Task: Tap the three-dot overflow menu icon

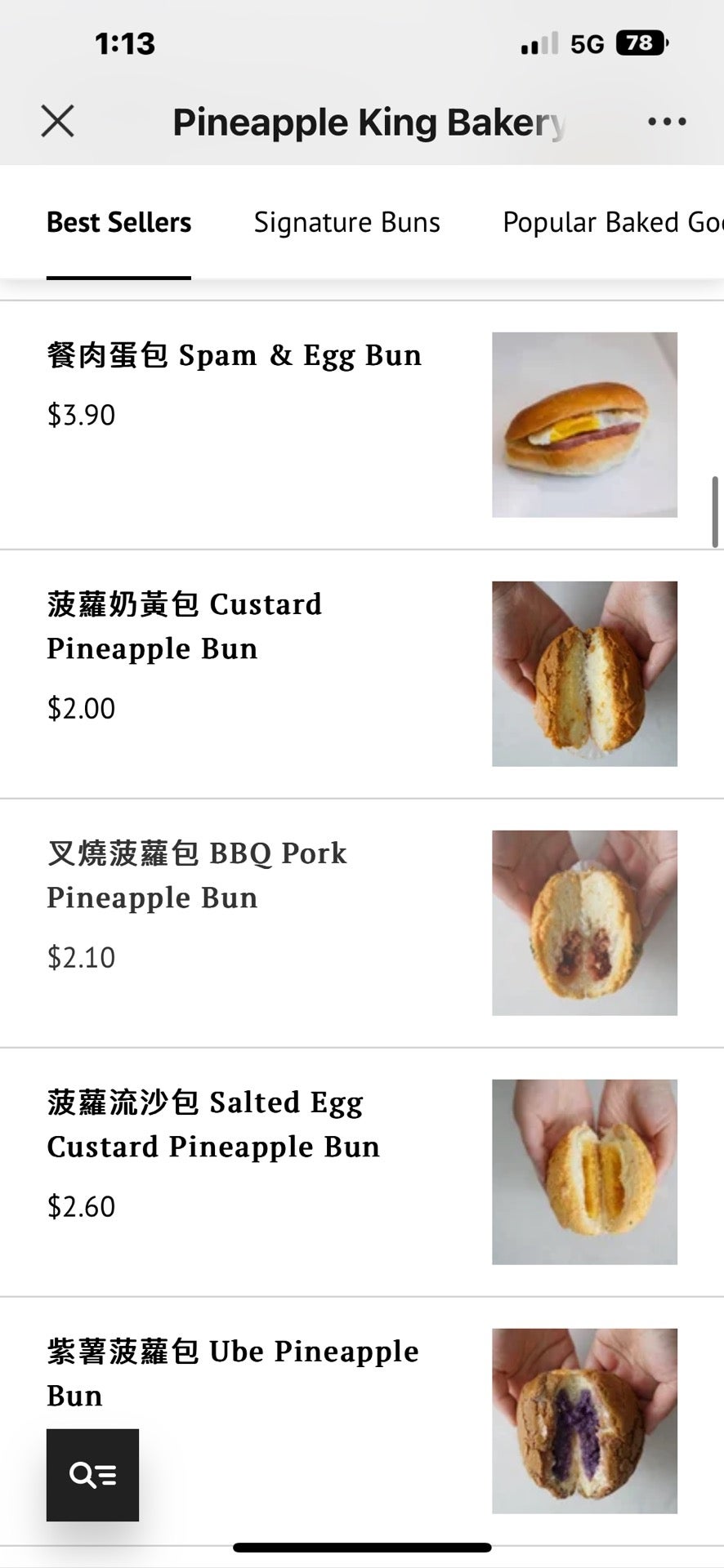Action: [666, 121]
